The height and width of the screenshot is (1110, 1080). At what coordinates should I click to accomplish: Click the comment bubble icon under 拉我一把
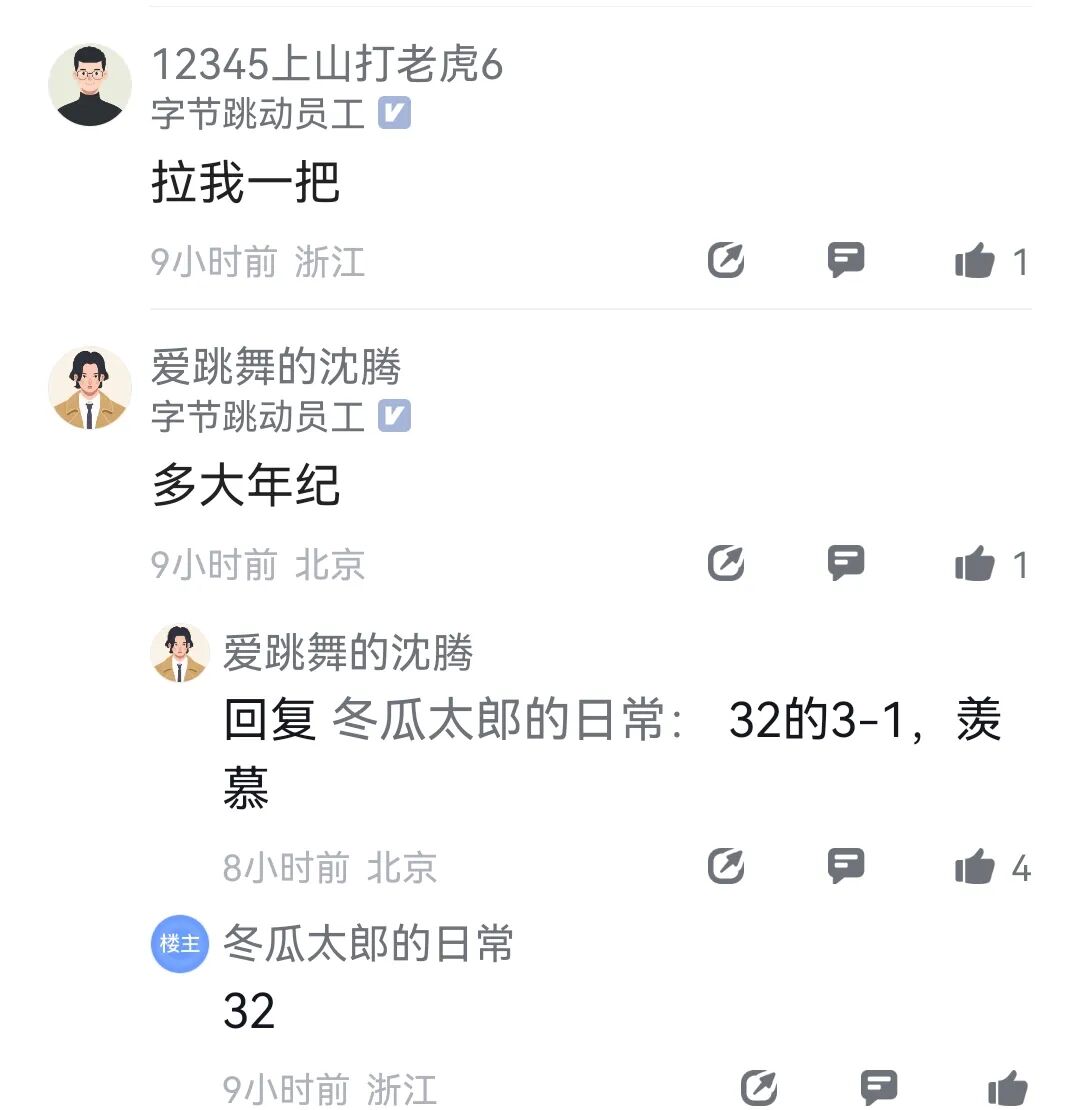coord(846,260)
